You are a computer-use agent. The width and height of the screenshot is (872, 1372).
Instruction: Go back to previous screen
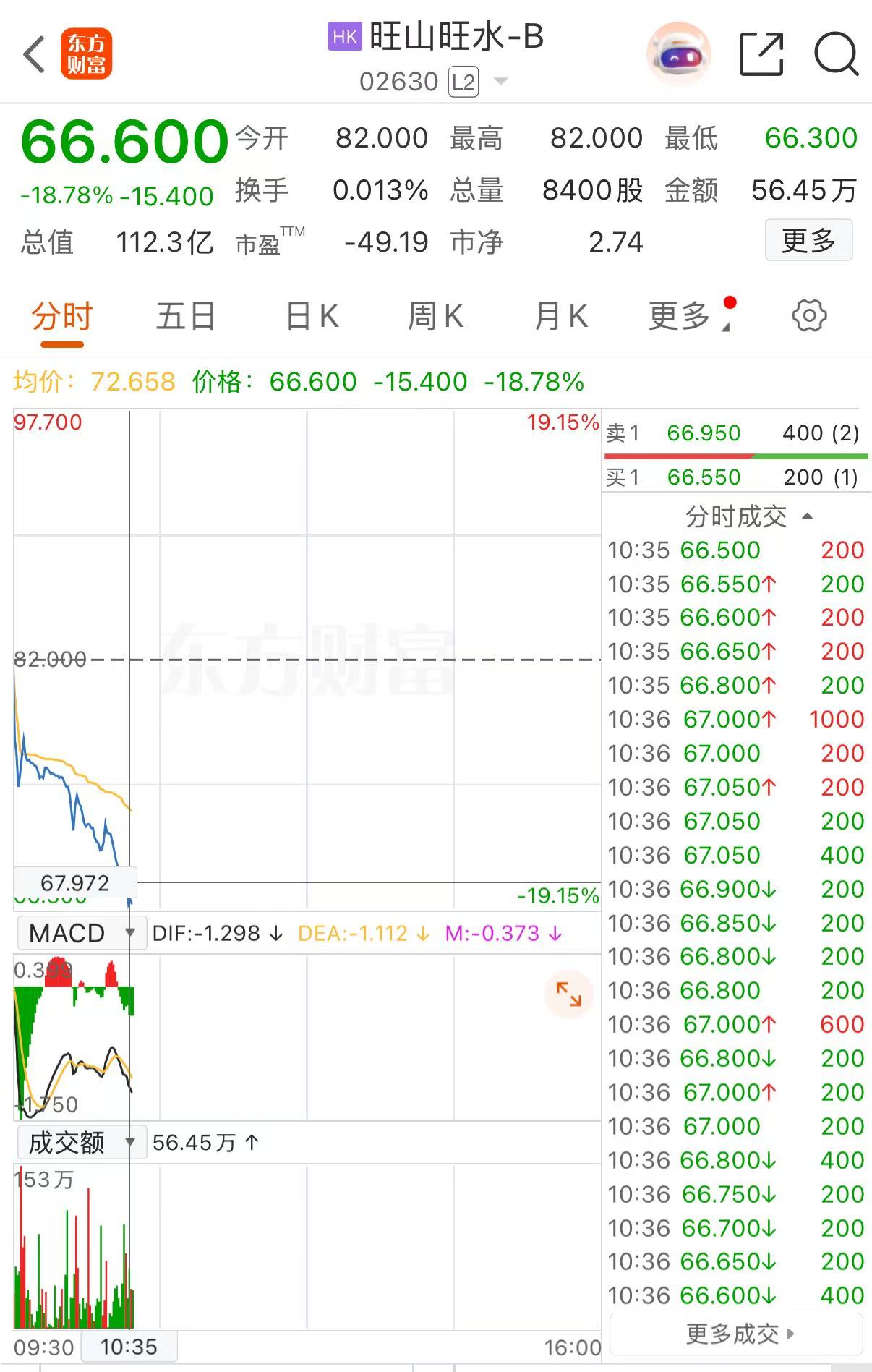[x=34, y=54]
